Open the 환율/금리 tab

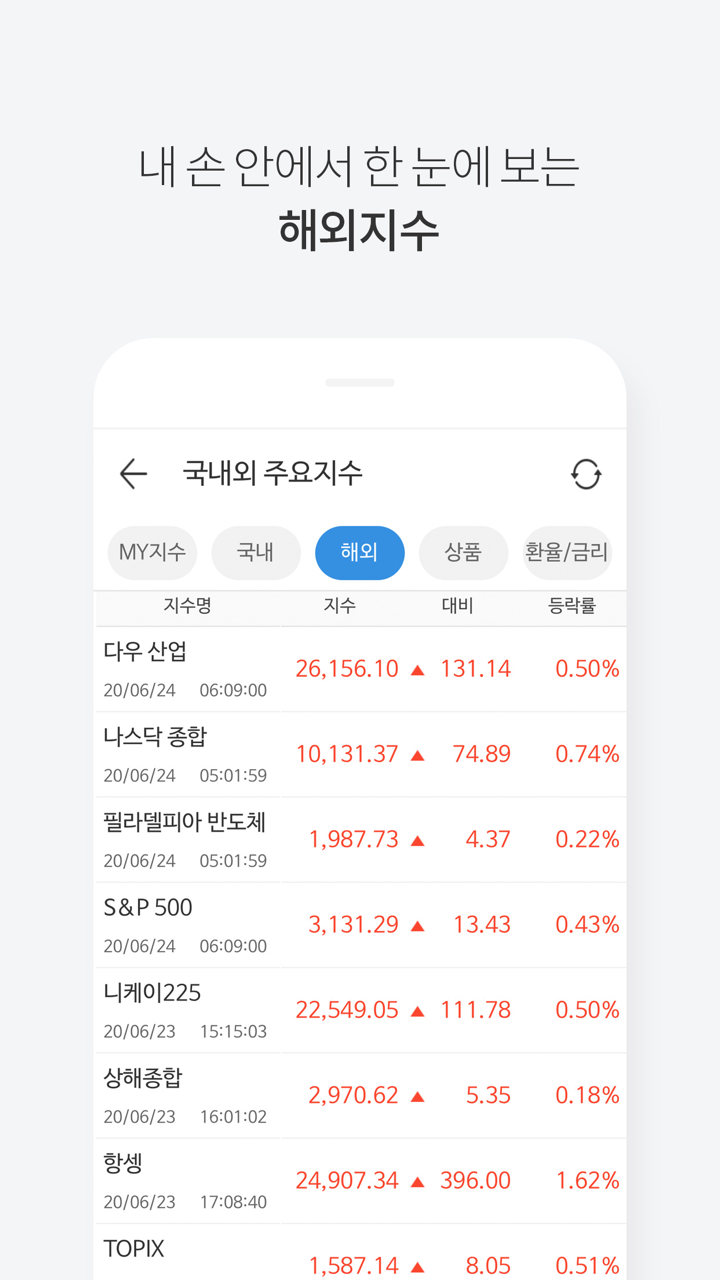(566, 553)
